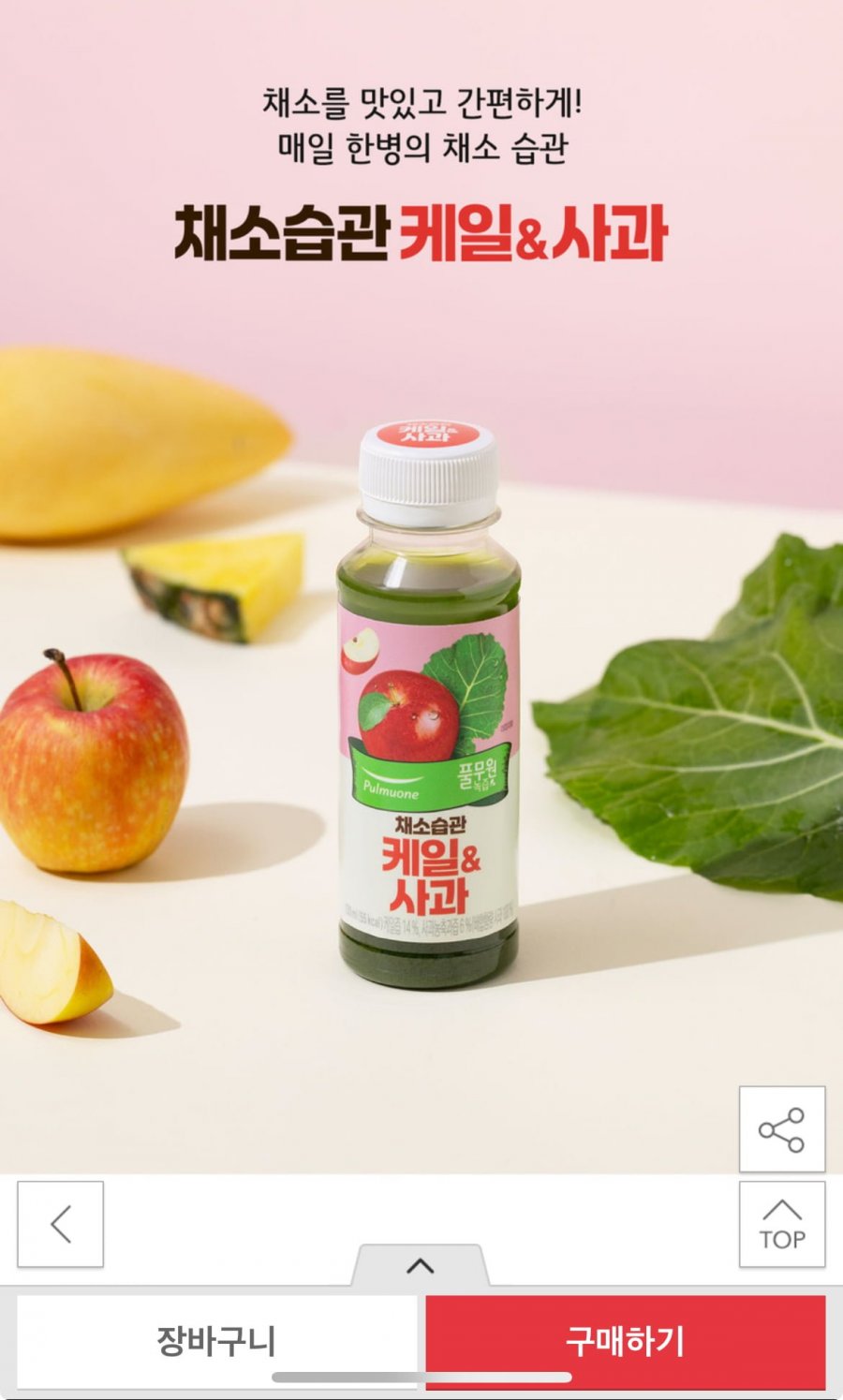Buy now with 구매하기 button

[625, 1341]
